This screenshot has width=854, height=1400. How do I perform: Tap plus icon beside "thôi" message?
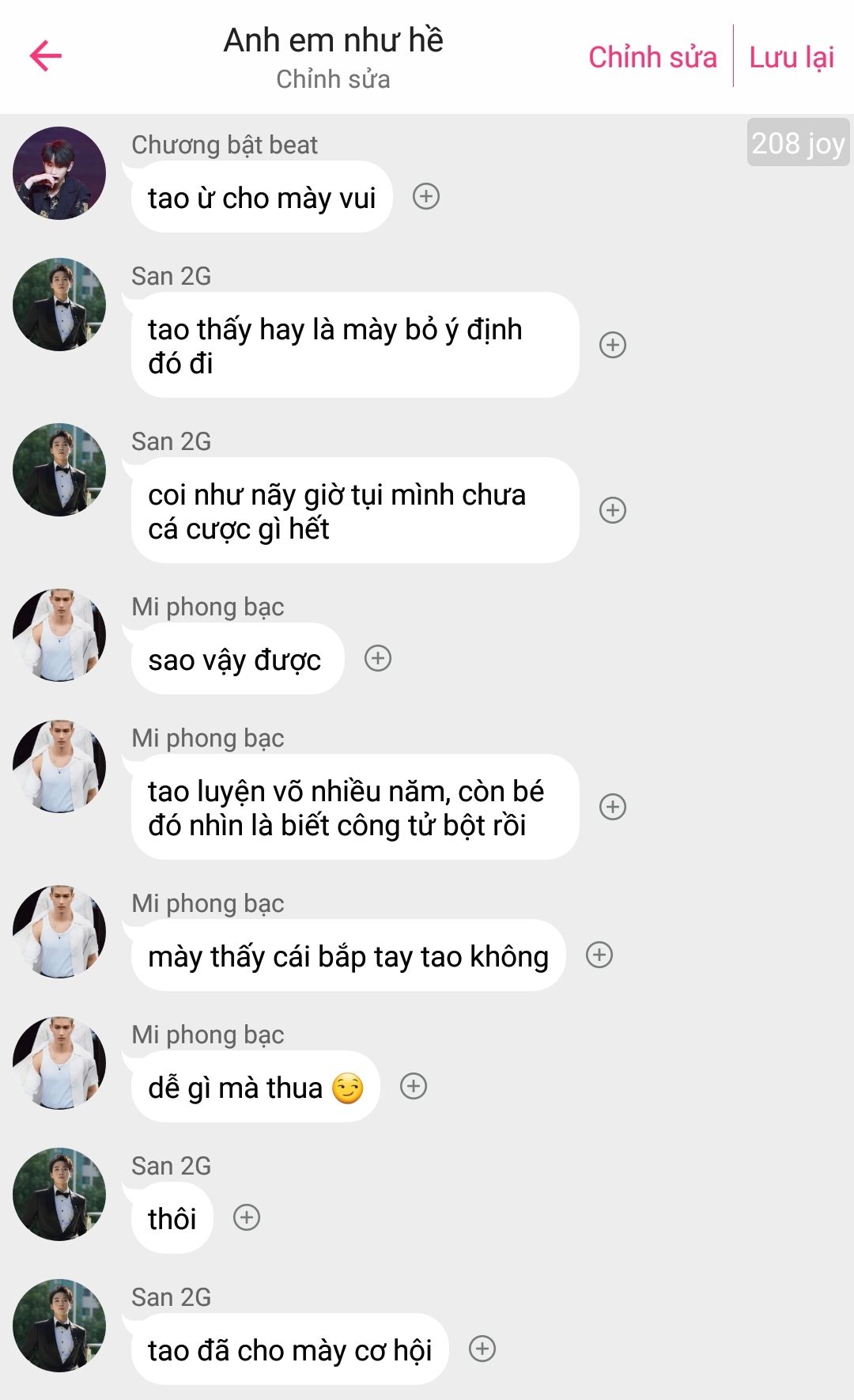click(x=247, y=1217)
